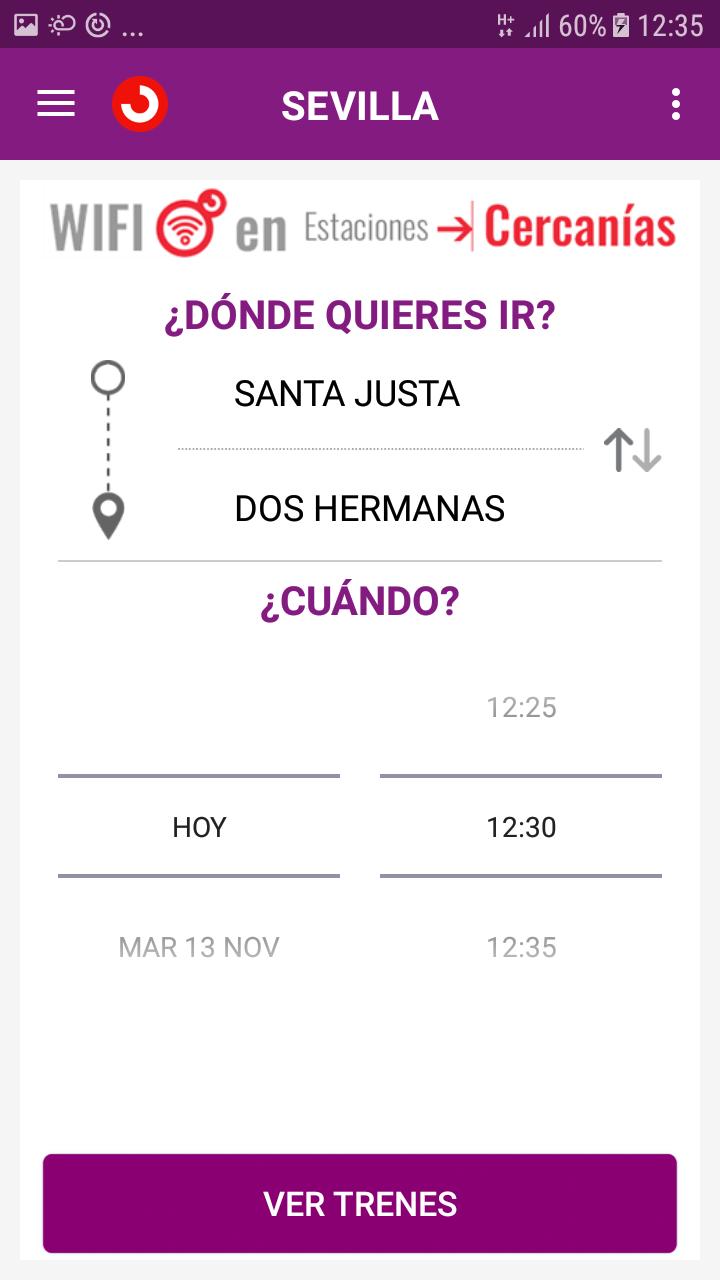Tap the WIFI en Estaciones Cercanías banner

363,223
